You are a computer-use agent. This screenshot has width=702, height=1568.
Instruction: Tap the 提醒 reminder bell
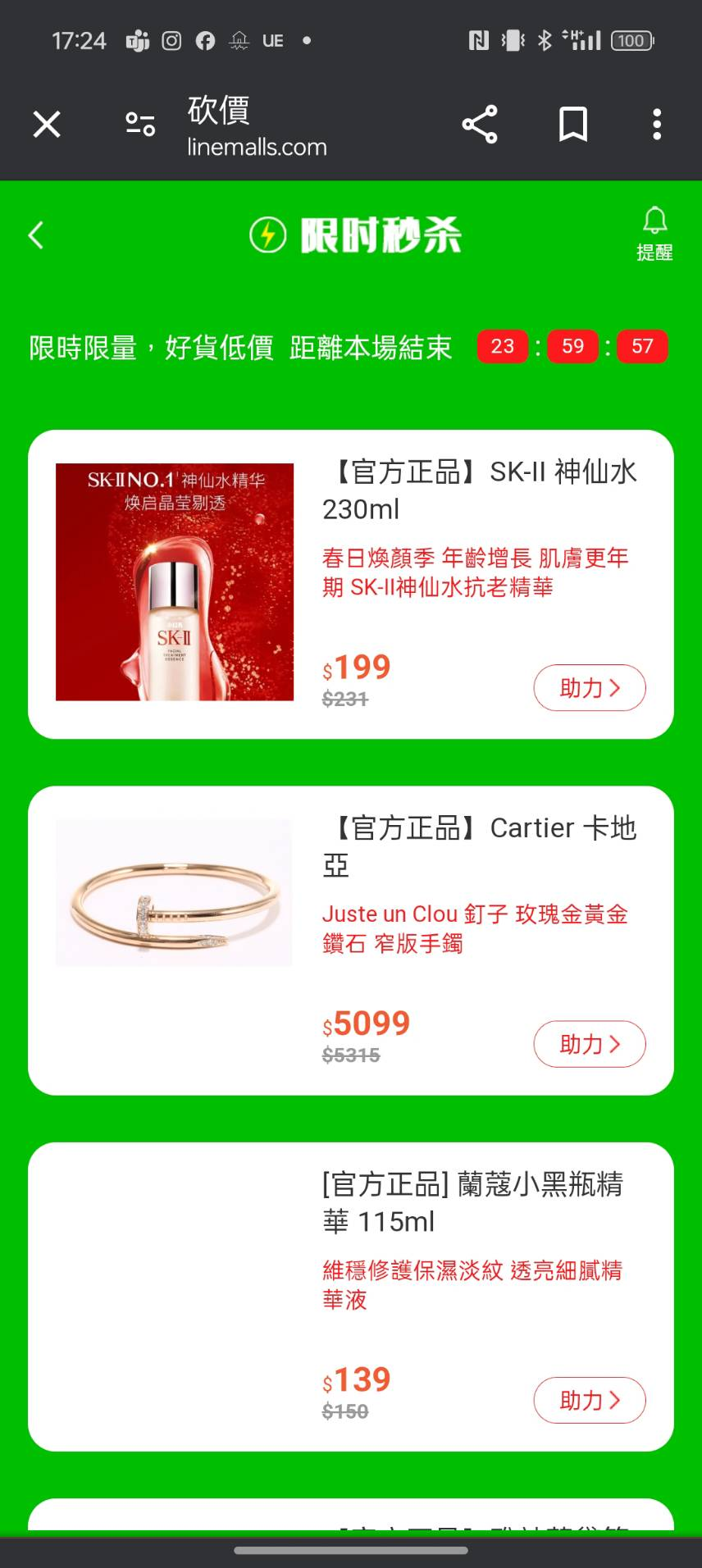click(654, 234)
